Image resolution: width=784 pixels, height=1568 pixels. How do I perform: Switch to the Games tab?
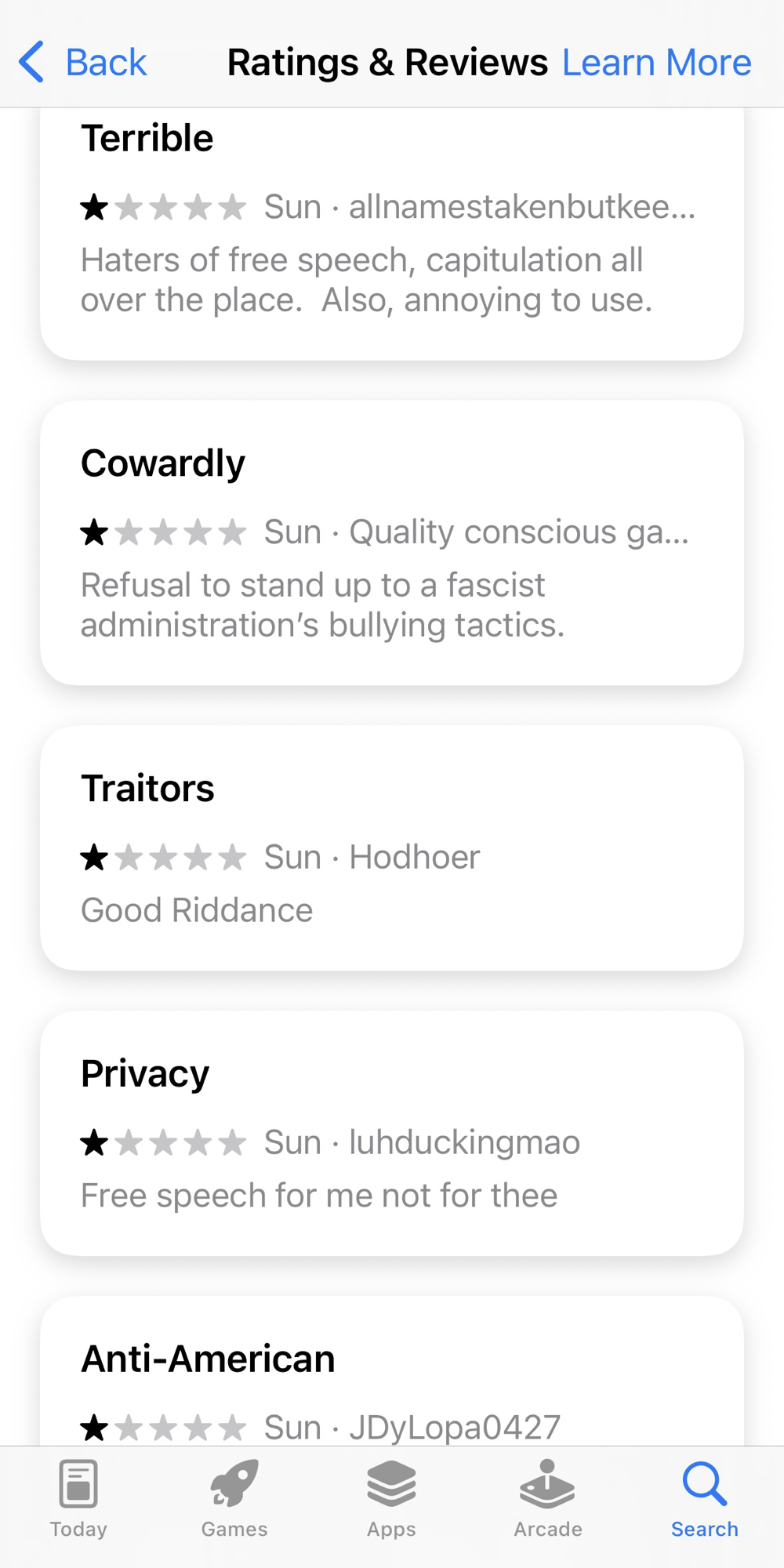[x=234, y=1499]
